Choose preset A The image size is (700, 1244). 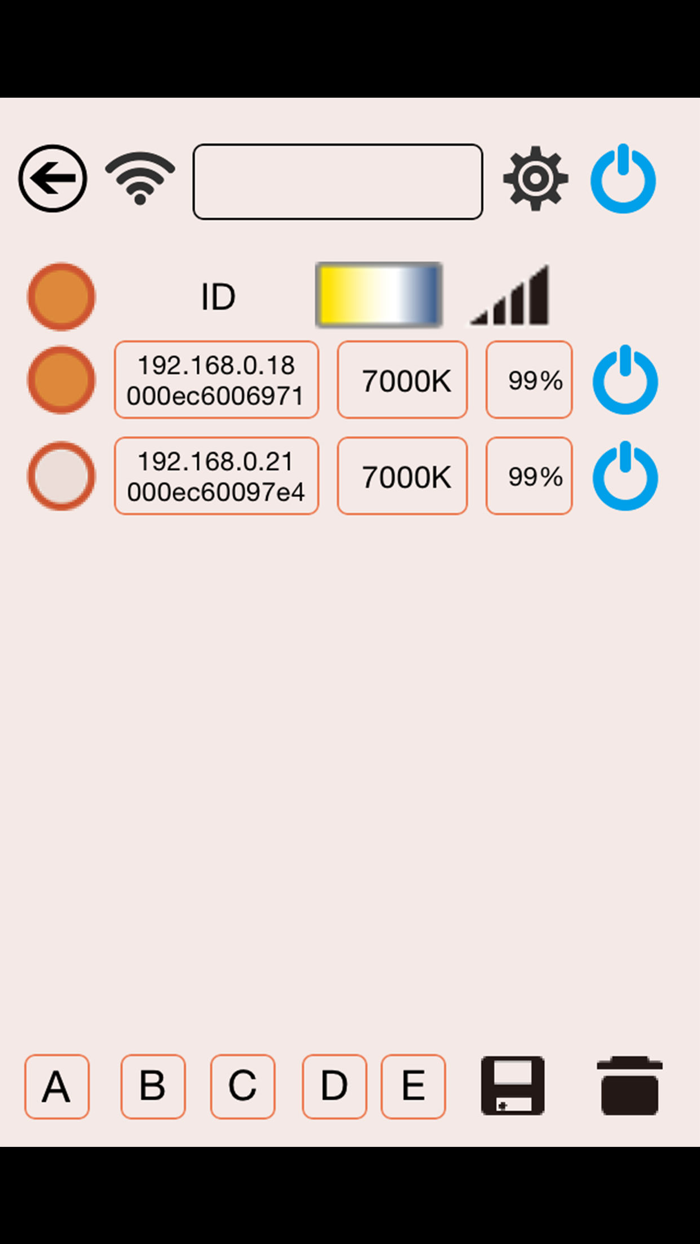click(57, 1086)
